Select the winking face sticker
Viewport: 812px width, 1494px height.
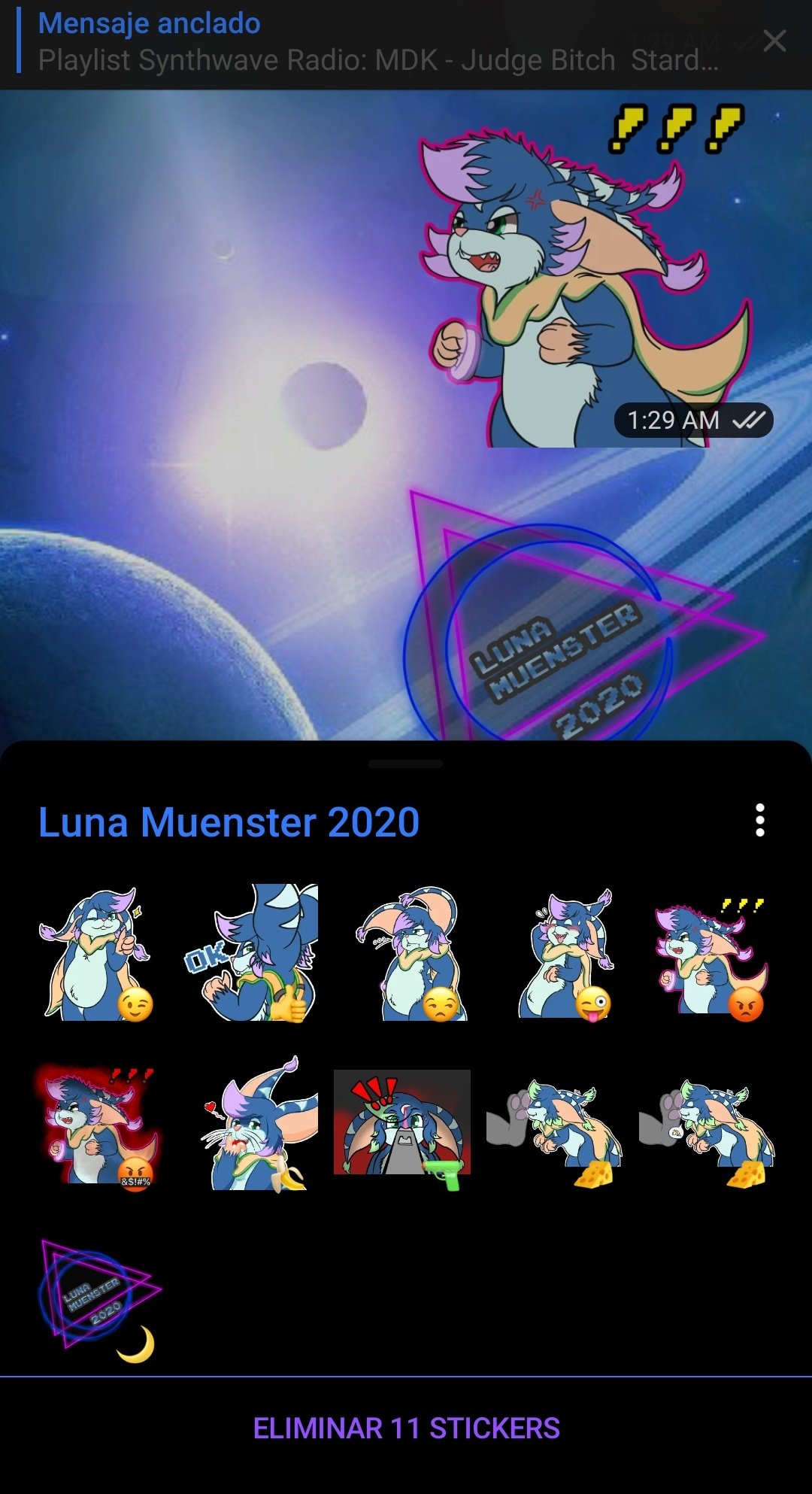[x=96, y=954]
